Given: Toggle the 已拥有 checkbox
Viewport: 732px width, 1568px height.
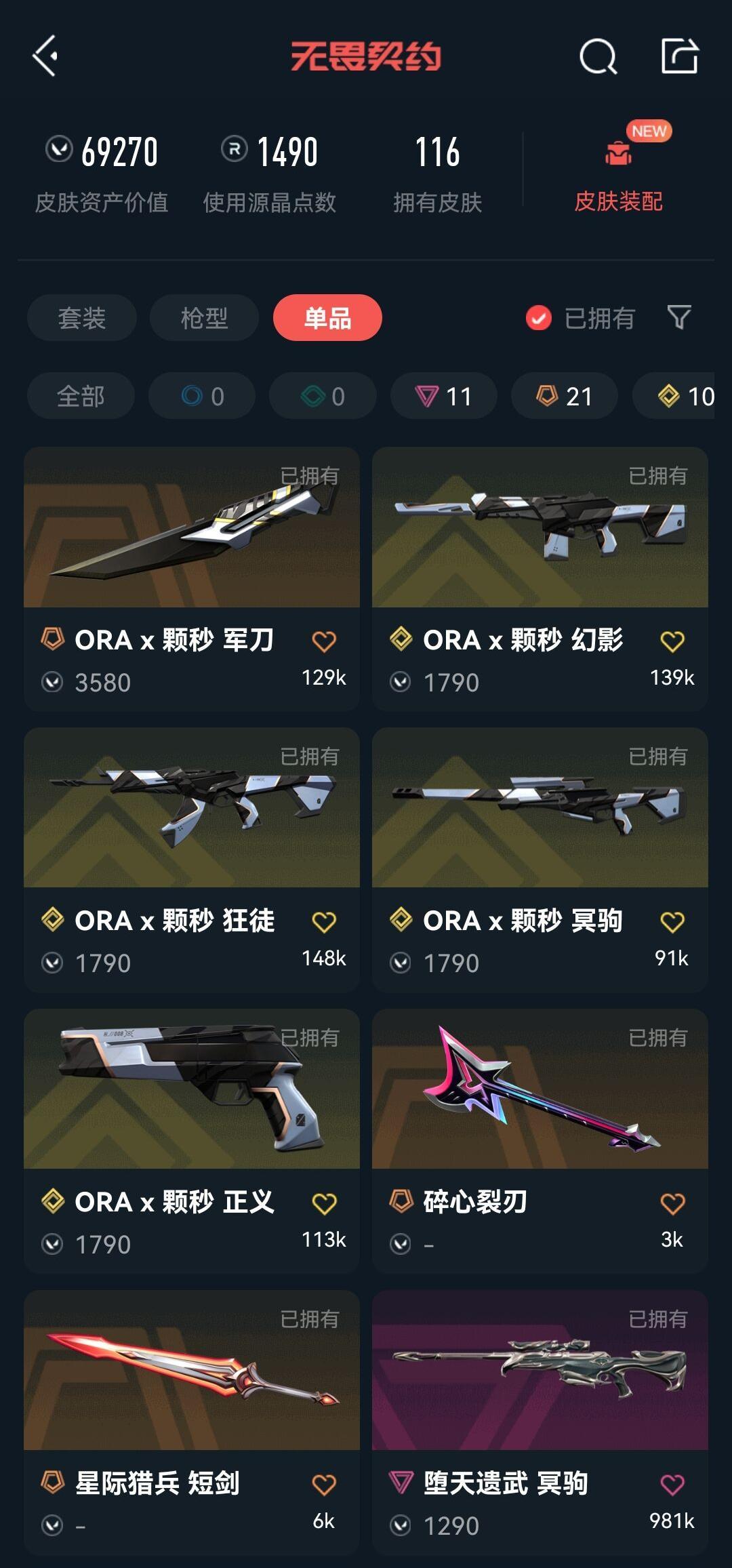Looking at the screenshot, I should [539, 317].
